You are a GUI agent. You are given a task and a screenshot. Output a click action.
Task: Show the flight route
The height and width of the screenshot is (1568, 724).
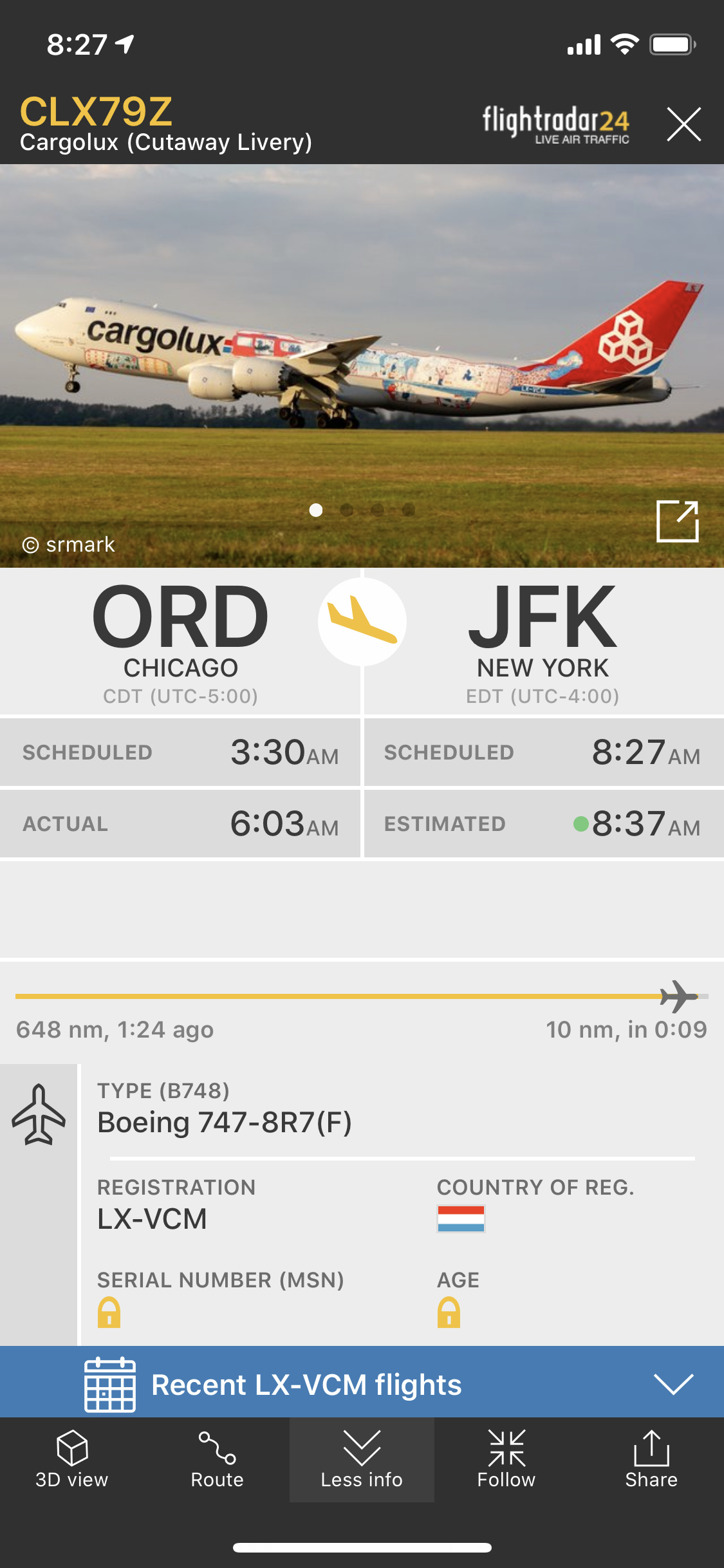pos(217,1459)
